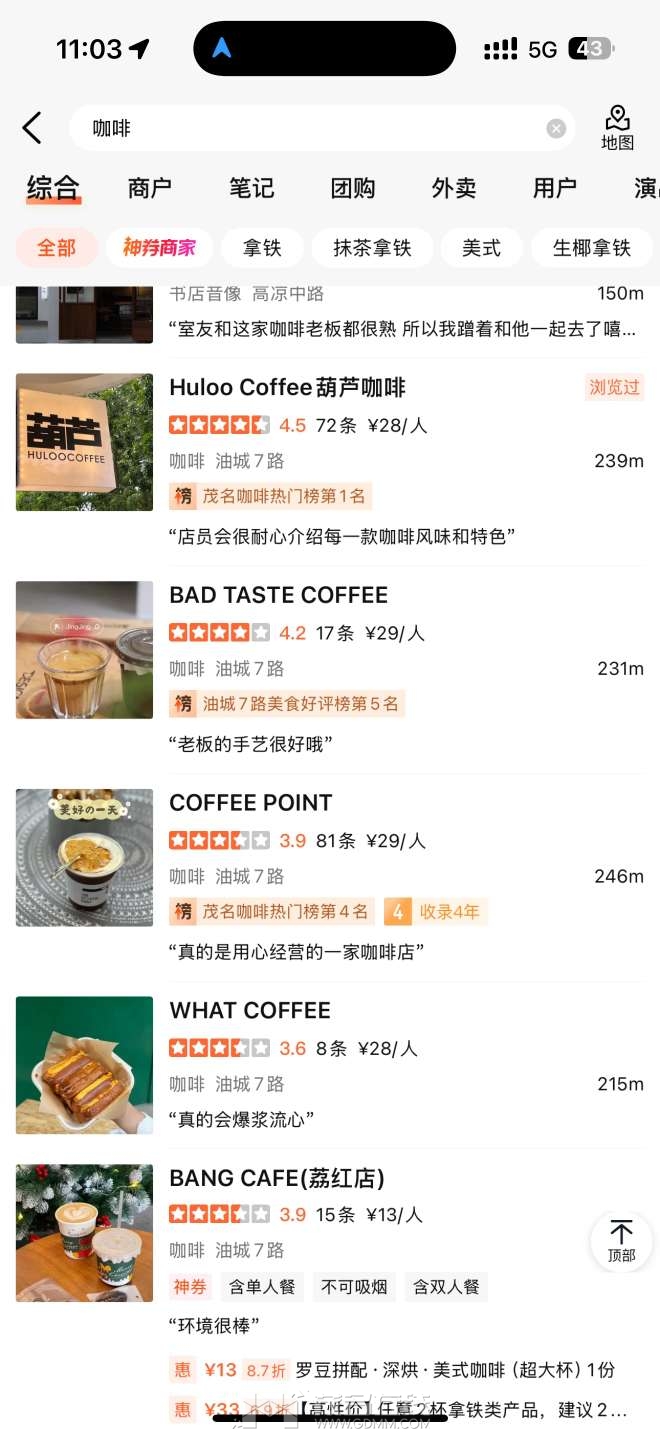This screenshot has width=660, height=1434.
Task: Jump back to top with 顶部 button
Action: (x=621, y=1241)
